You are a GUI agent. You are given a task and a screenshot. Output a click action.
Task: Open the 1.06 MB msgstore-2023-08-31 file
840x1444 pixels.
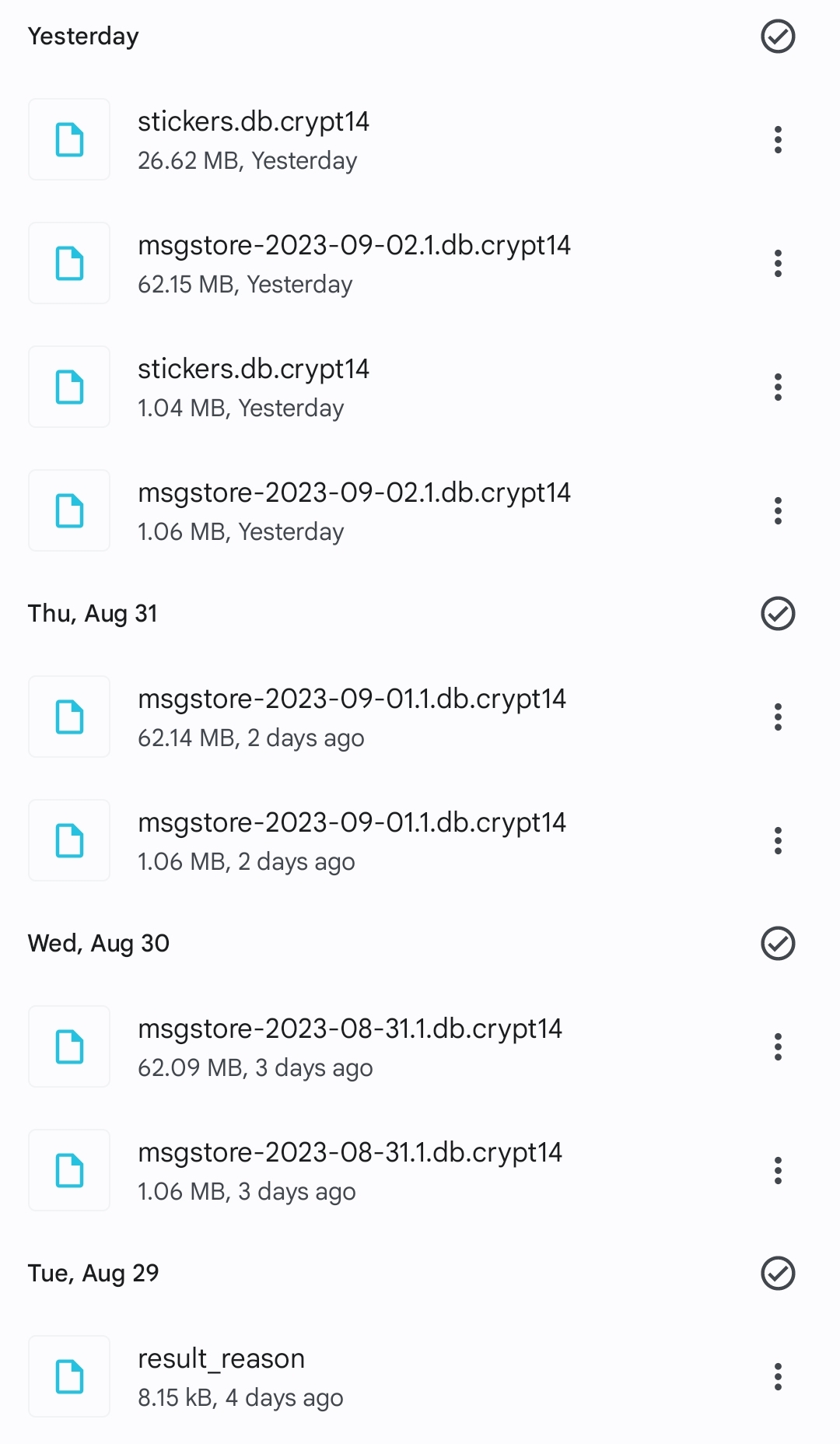pyautogui.click(x=350, y=1171)
